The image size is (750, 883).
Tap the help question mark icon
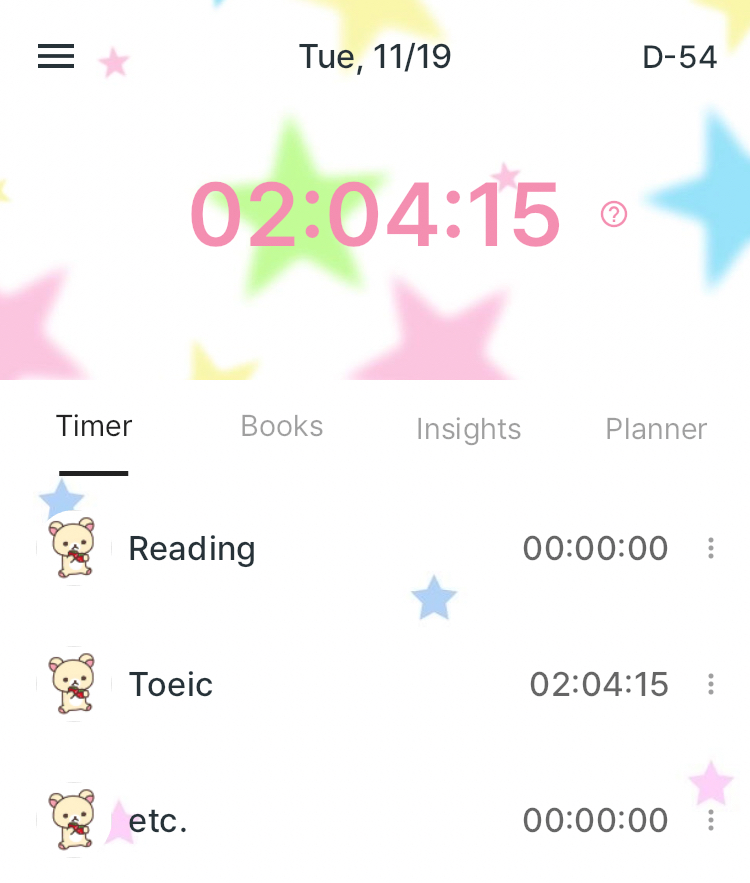614,214
